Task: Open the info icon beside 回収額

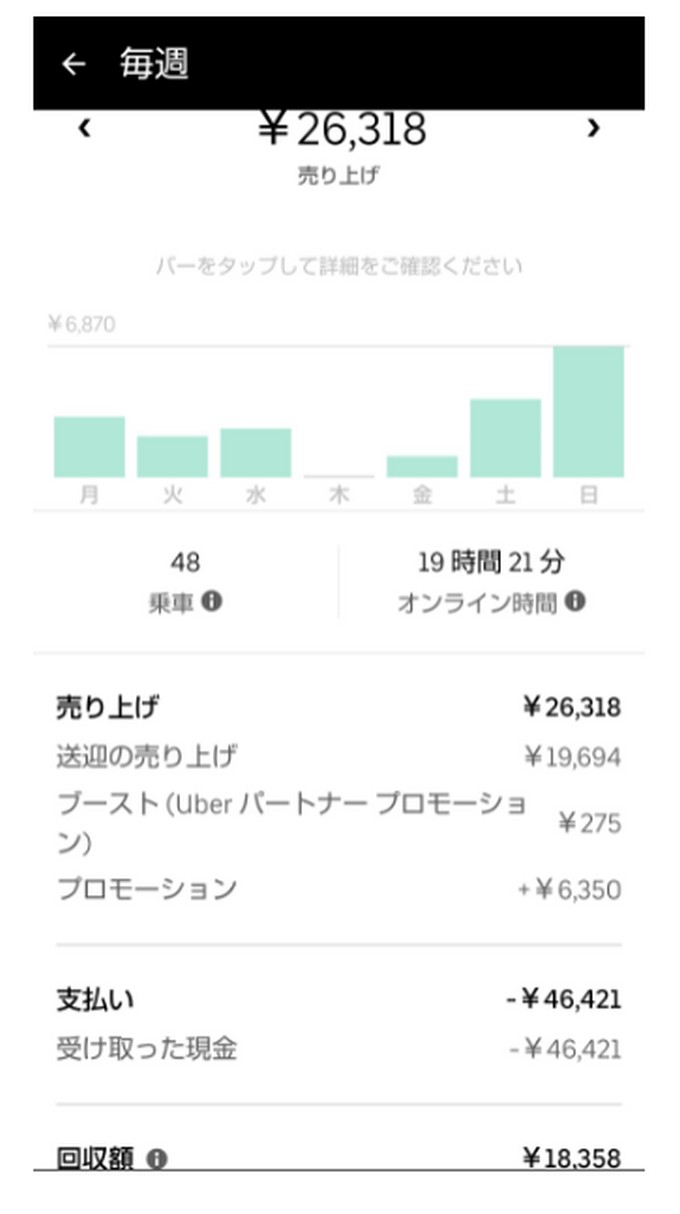Action: 157,1159
